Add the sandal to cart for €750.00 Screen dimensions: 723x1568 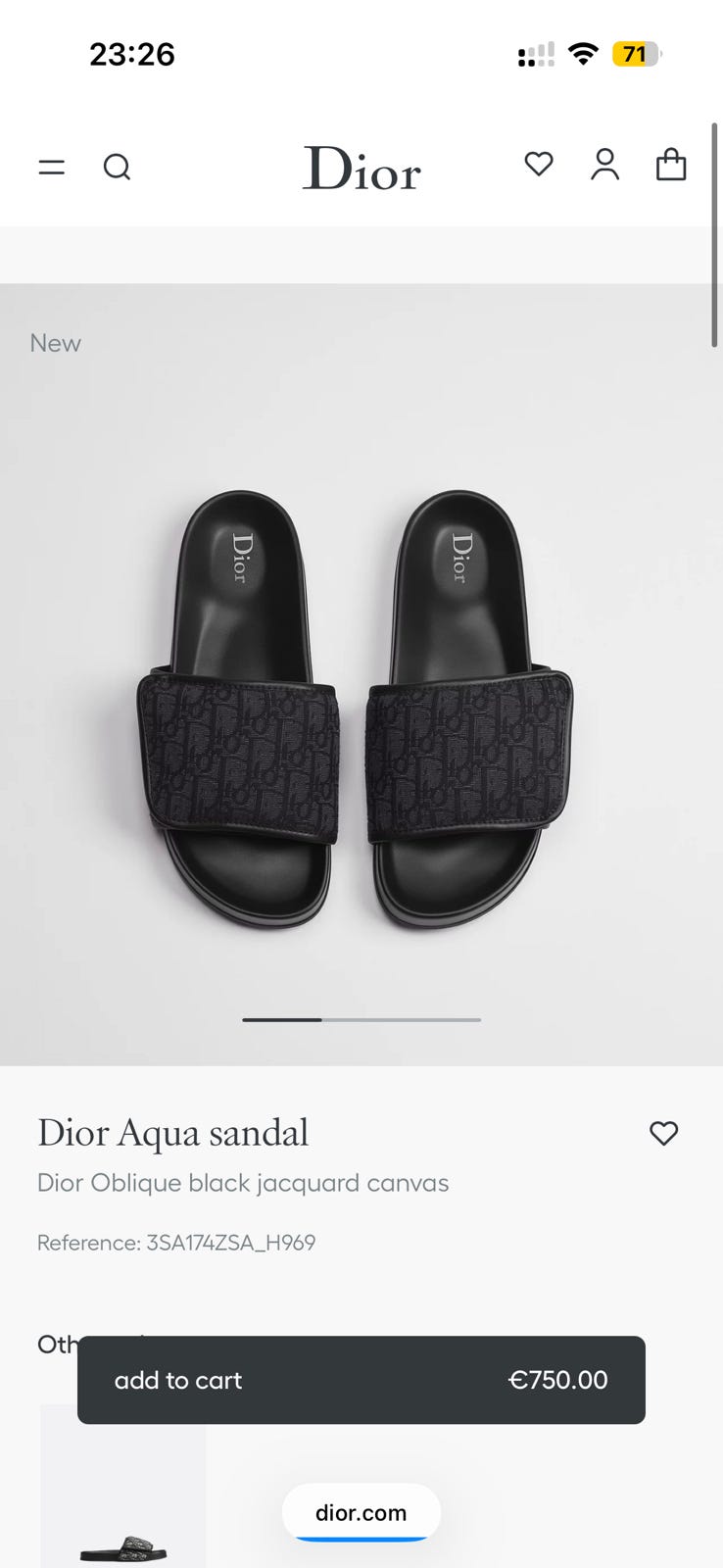coord(361,1380)
